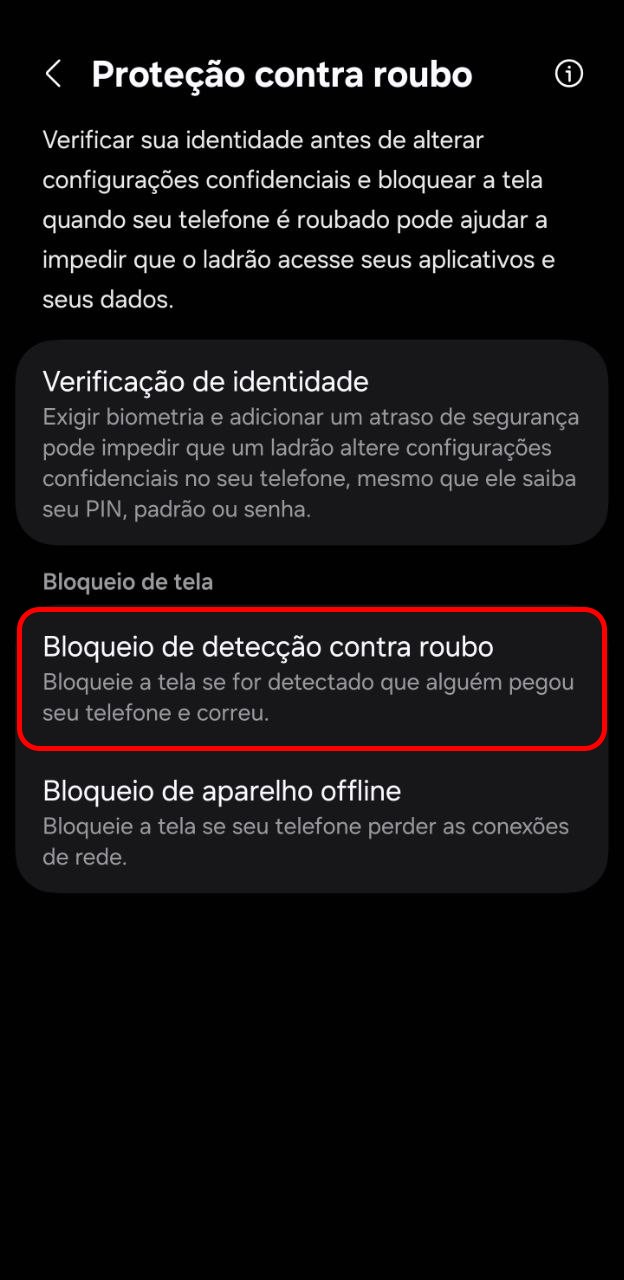Open the info icon in the header
The height and width of the screenshot is (1280, 624).
coord(569,74)
